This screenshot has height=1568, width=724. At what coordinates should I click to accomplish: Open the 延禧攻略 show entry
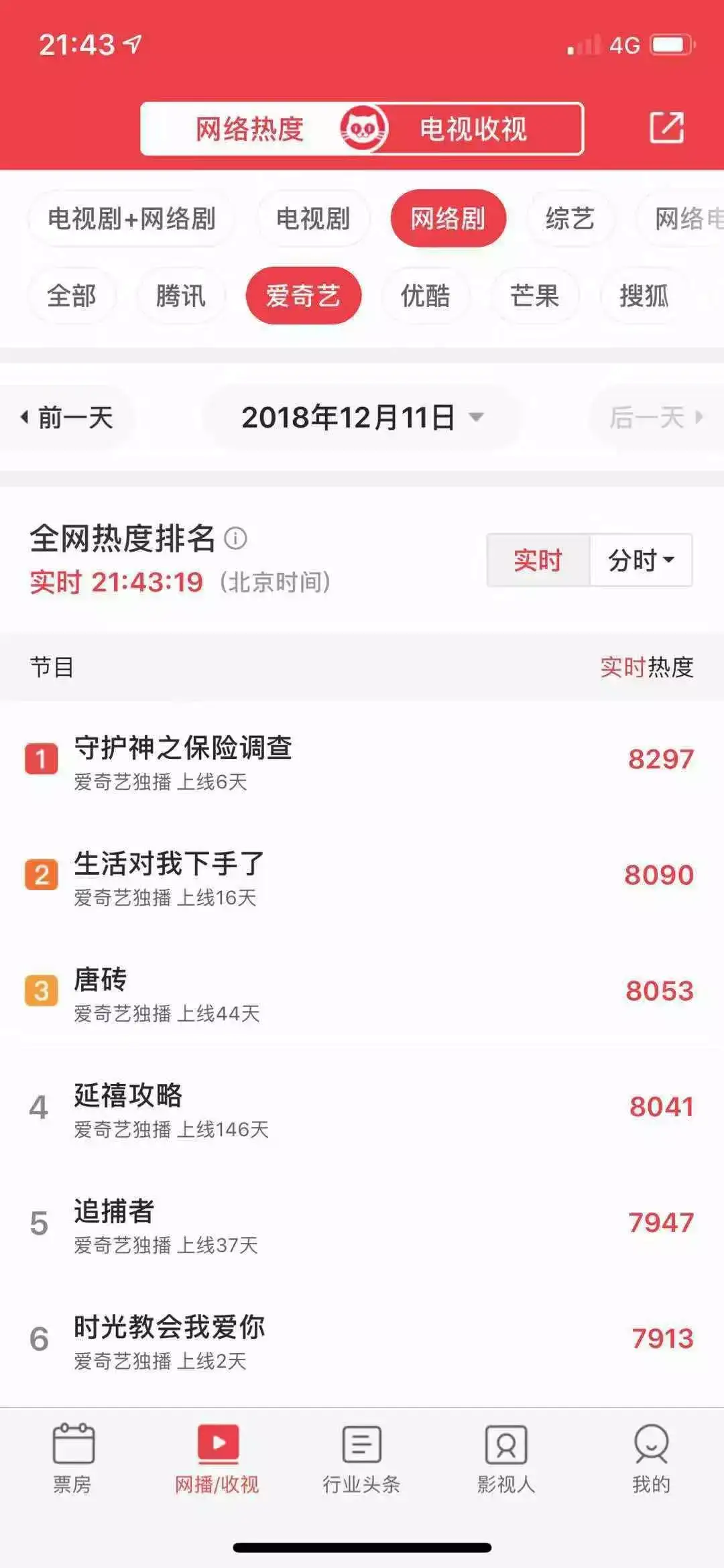[268, 1107]
